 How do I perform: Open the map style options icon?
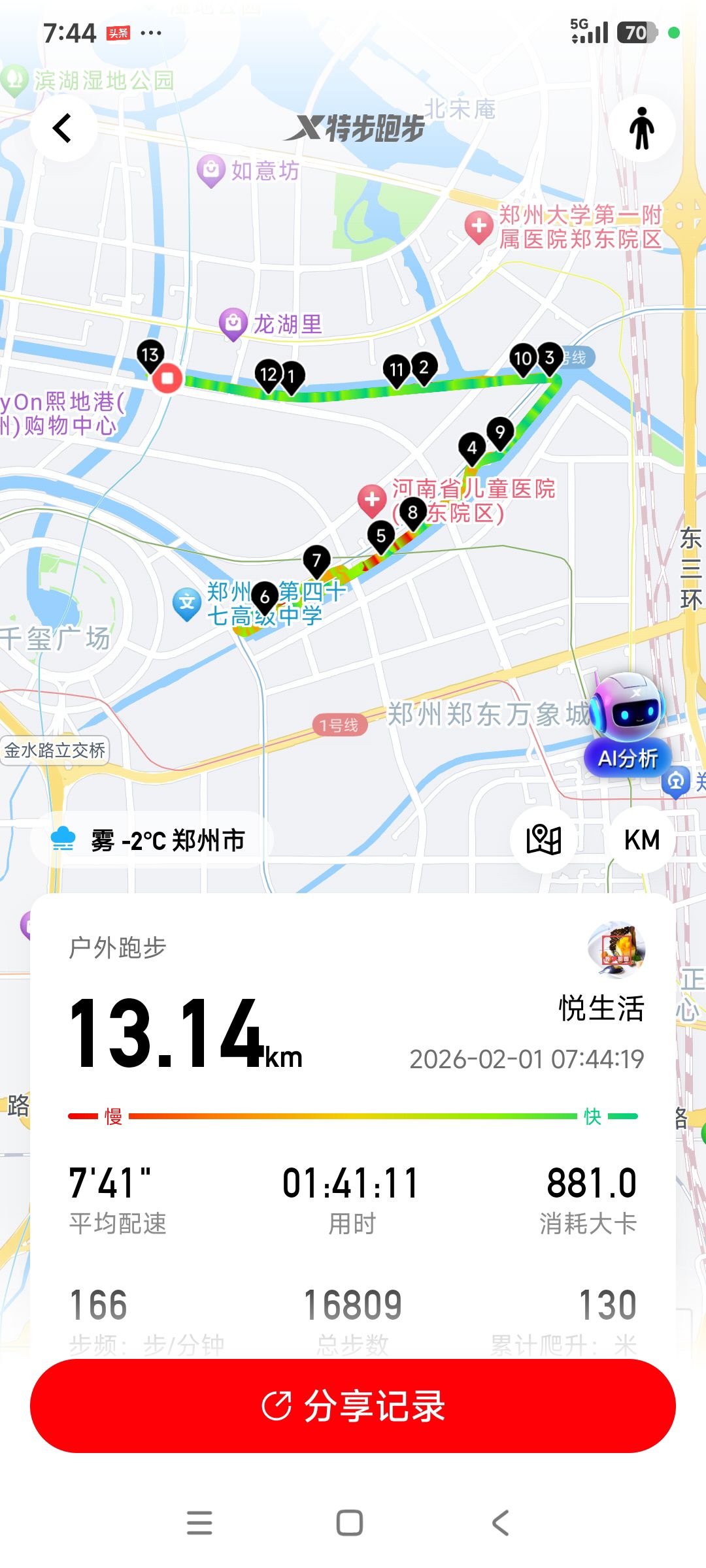click(x=544, y=840)
